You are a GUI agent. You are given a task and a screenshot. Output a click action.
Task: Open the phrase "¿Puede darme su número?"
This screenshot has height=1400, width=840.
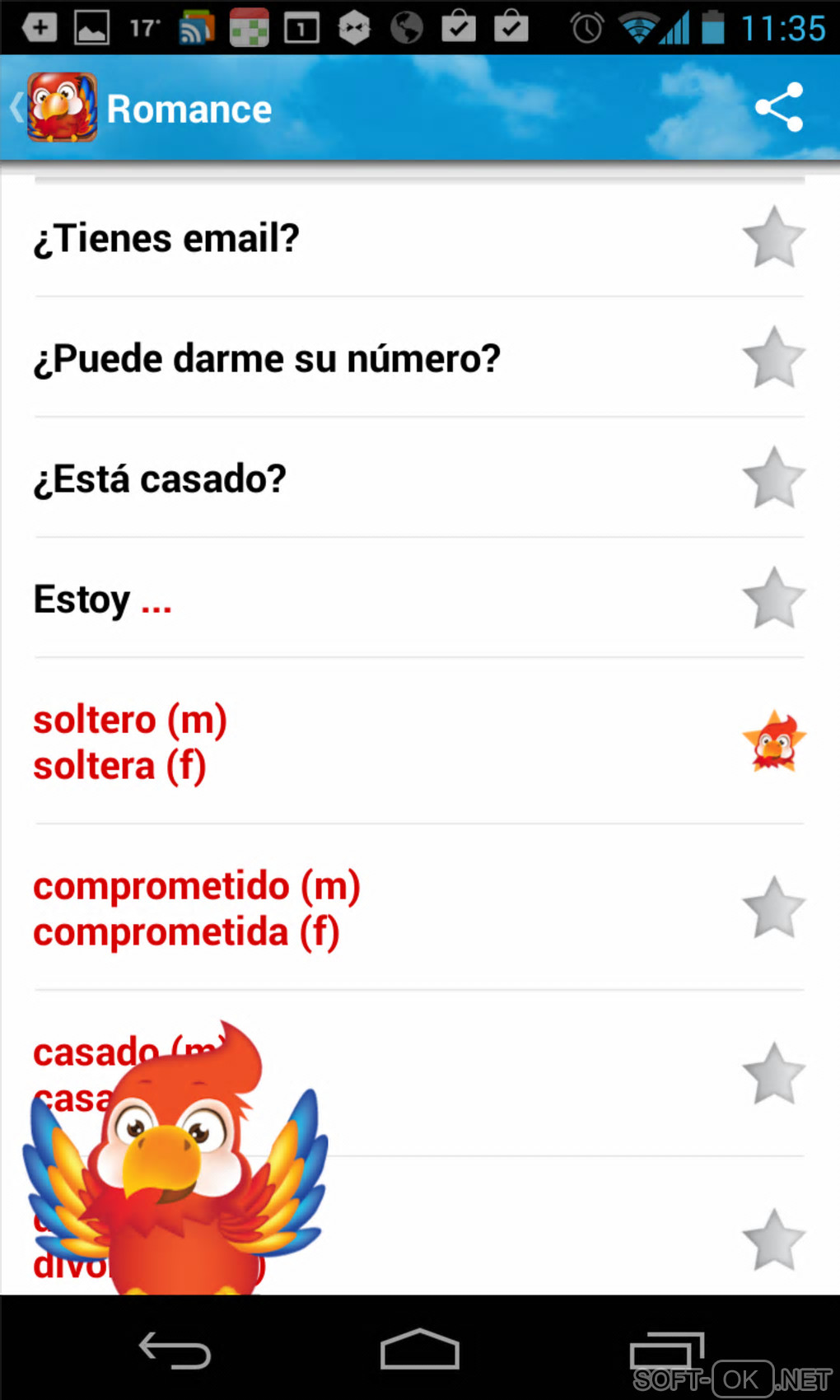tap(329, 358)
